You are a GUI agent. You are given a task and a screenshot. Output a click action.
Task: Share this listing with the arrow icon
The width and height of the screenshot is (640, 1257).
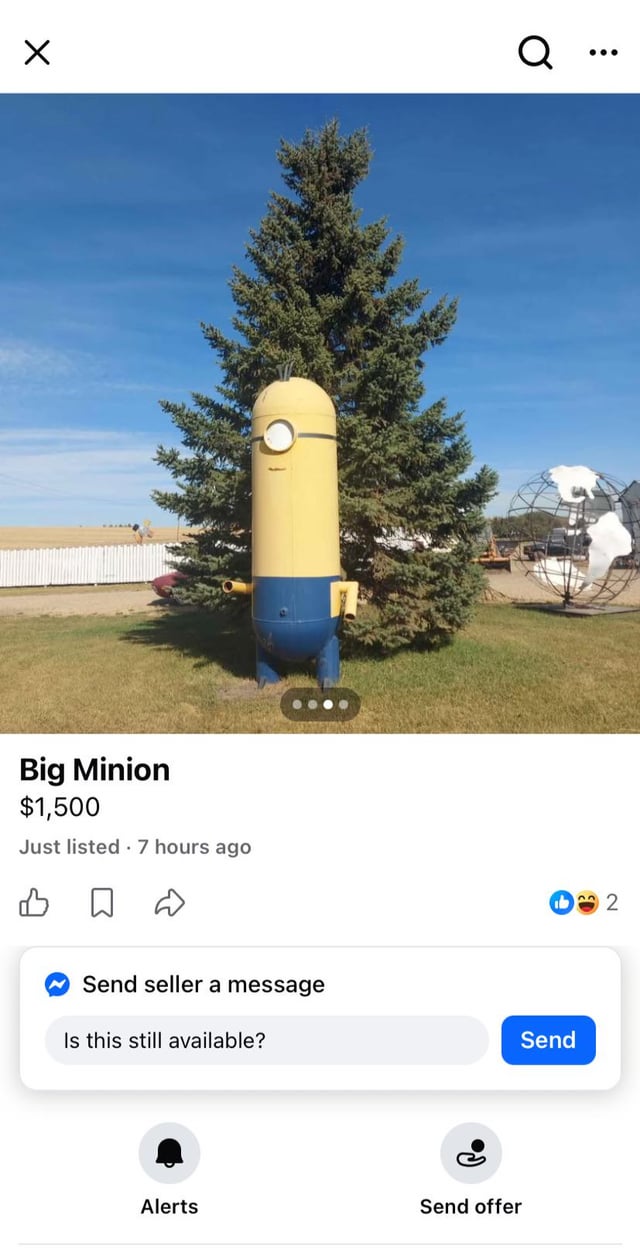point(170,904)
